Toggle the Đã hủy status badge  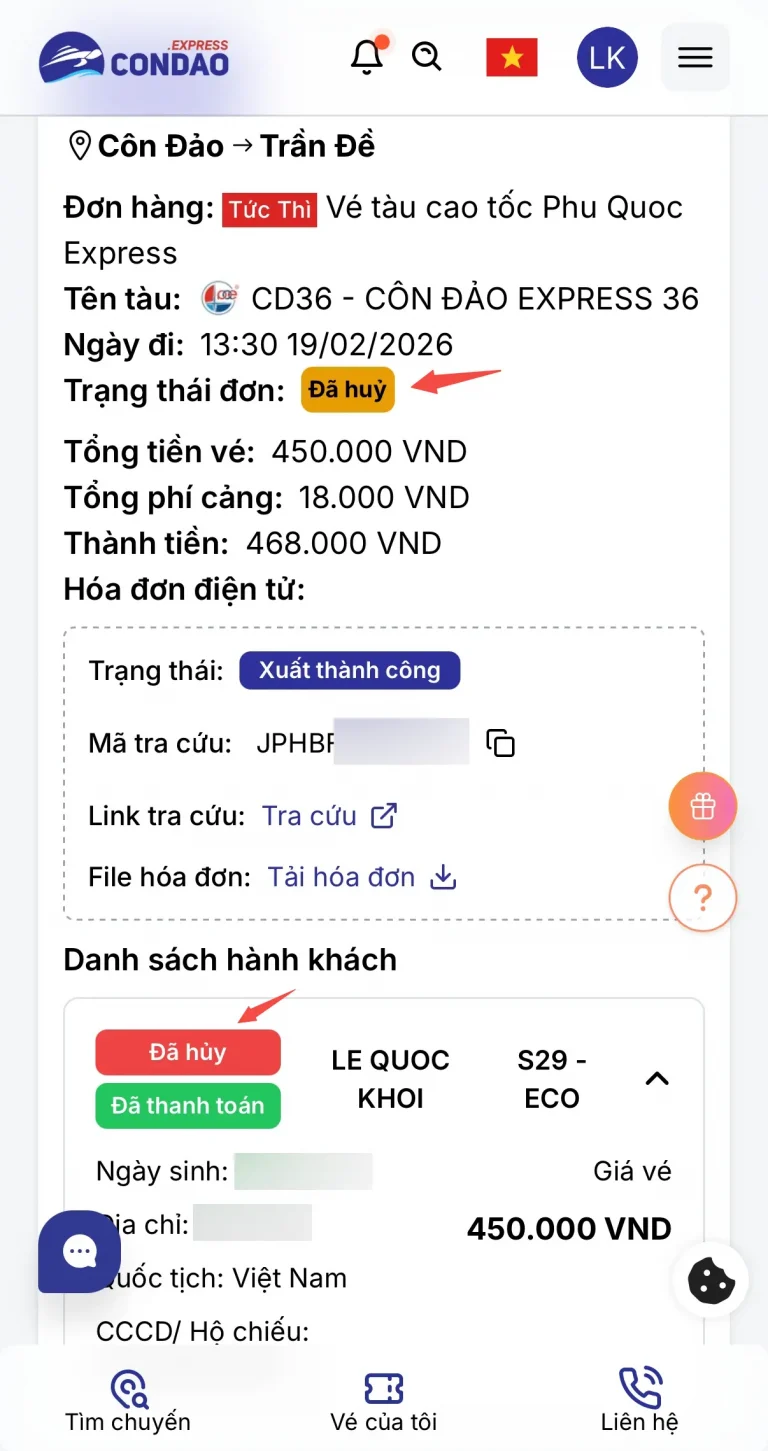187,1052
